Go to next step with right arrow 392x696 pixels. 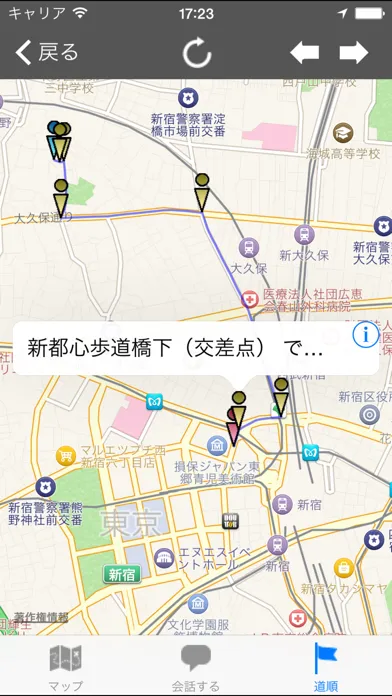[x=354, y=52]
